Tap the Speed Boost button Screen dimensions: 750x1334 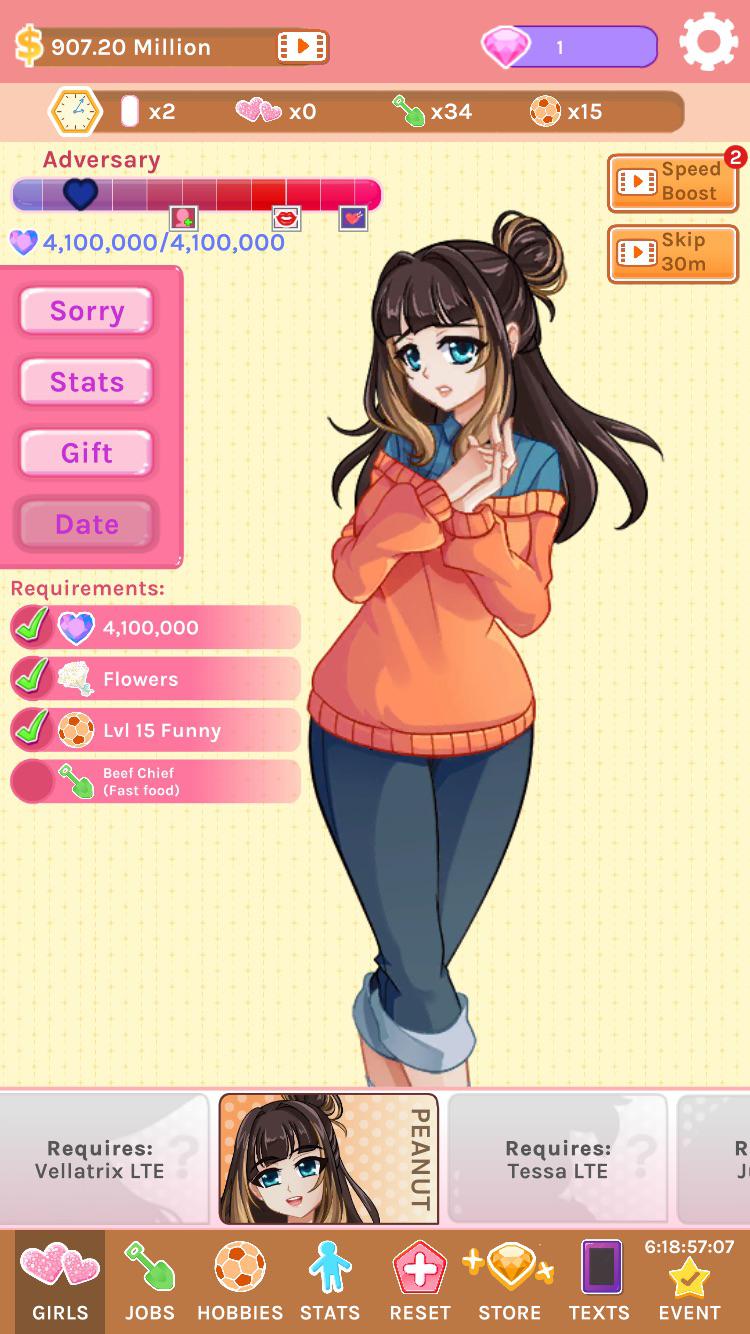click(x=672, y=182)
